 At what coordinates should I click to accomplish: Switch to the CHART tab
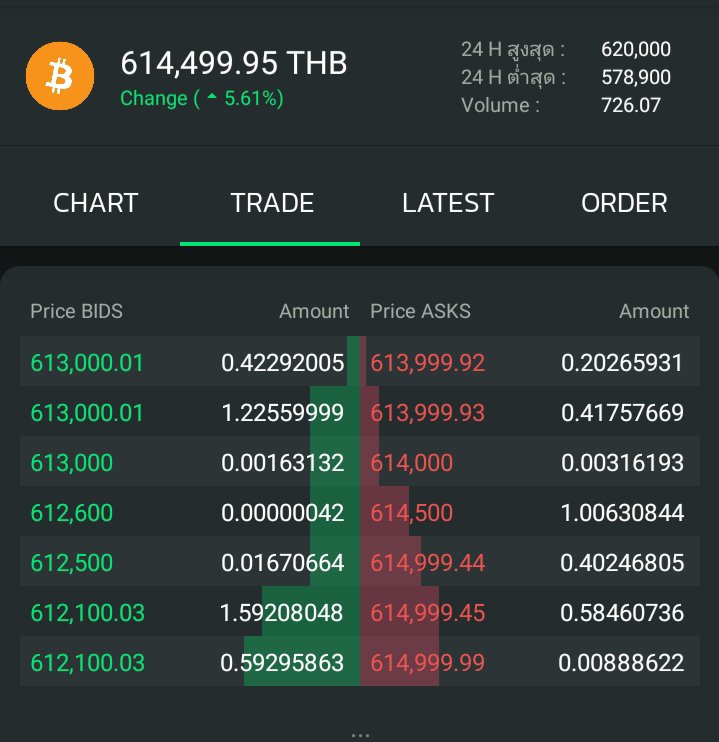tap(96, 203)
